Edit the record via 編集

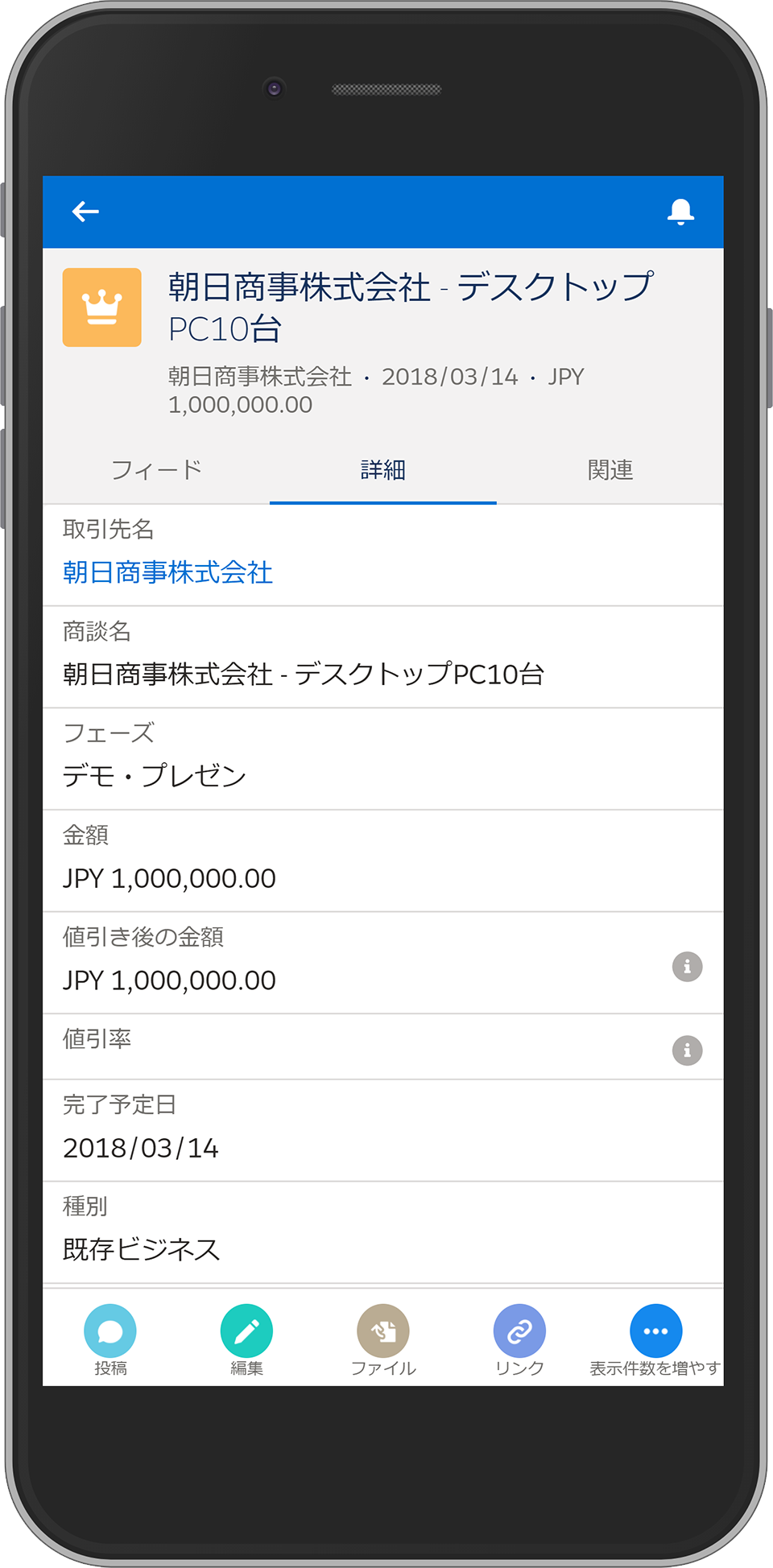point(246,1339)
